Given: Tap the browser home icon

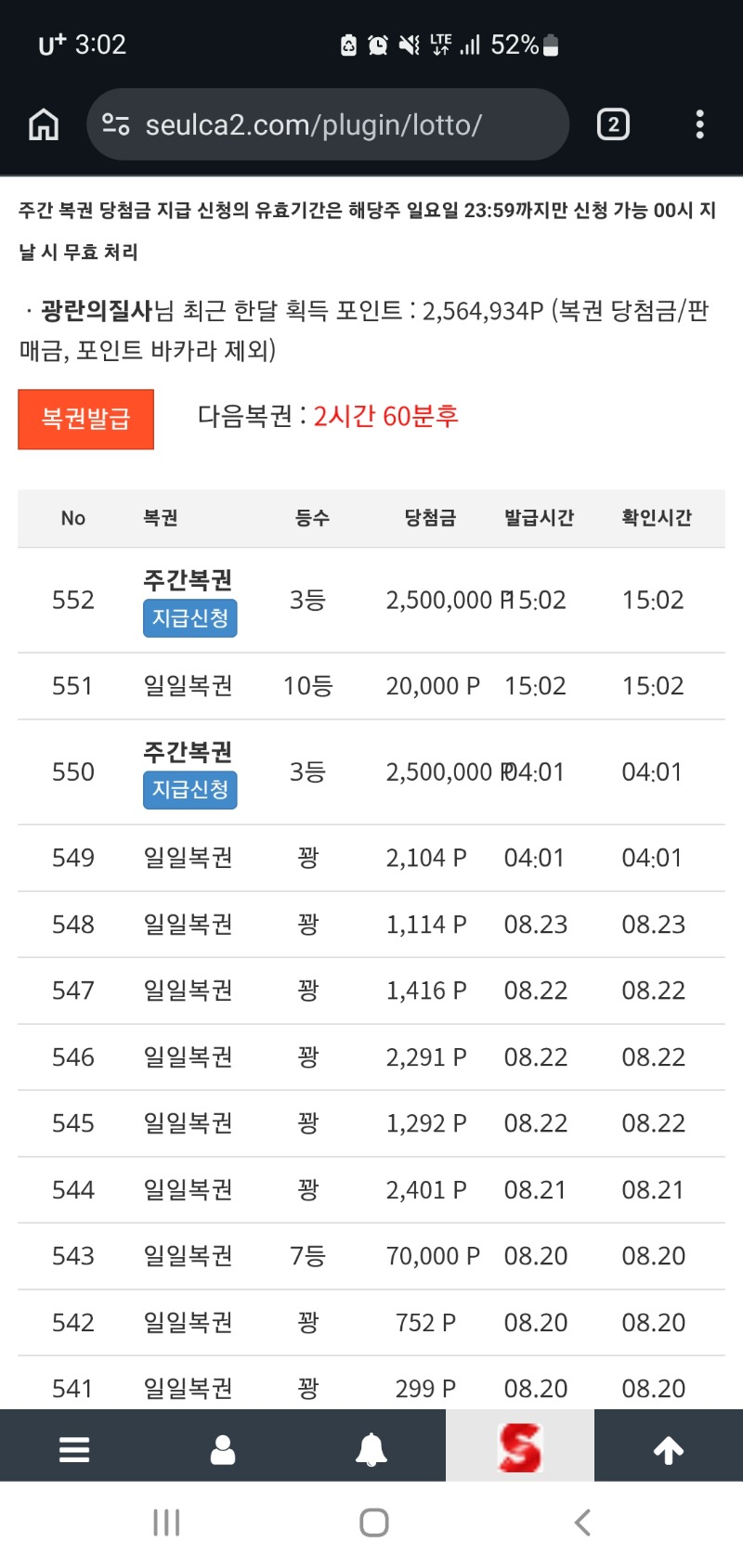Looking at the screenshot, I should [x=44, y=124].
